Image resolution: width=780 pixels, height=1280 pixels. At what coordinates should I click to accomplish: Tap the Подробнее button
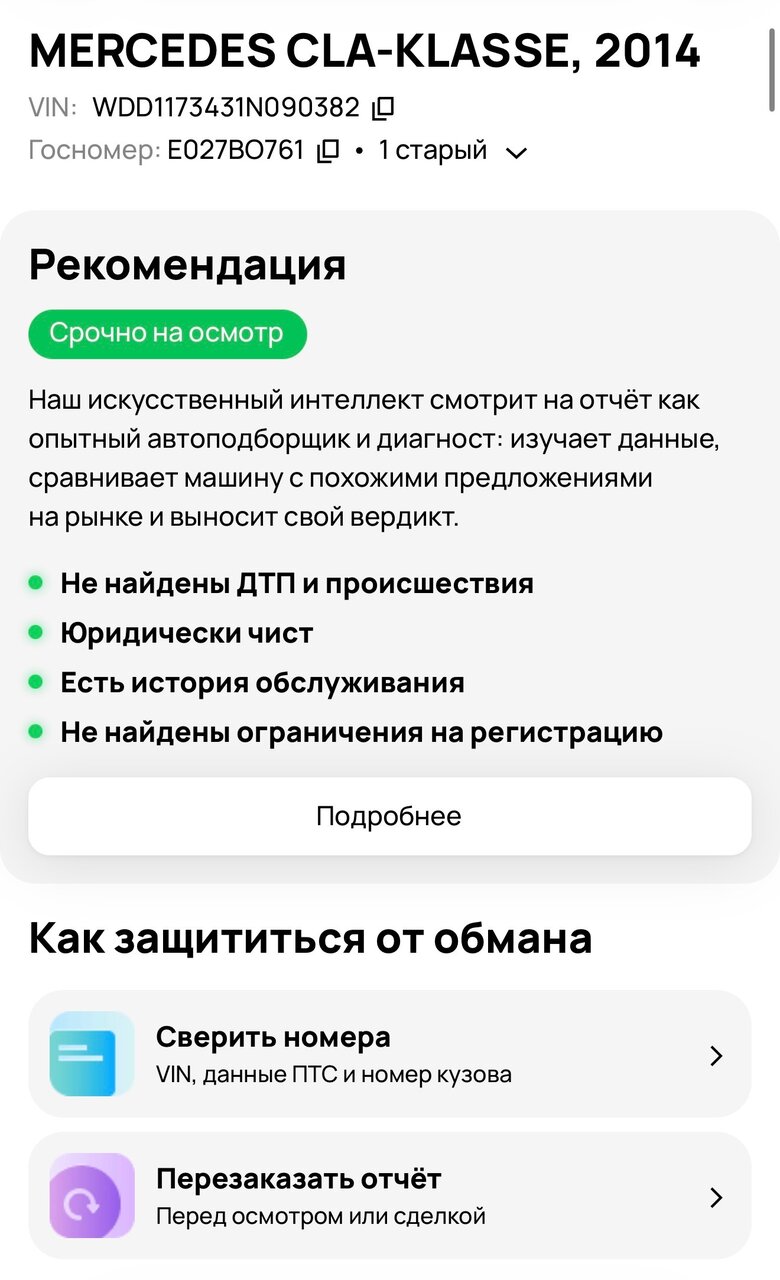pos(389,816)
